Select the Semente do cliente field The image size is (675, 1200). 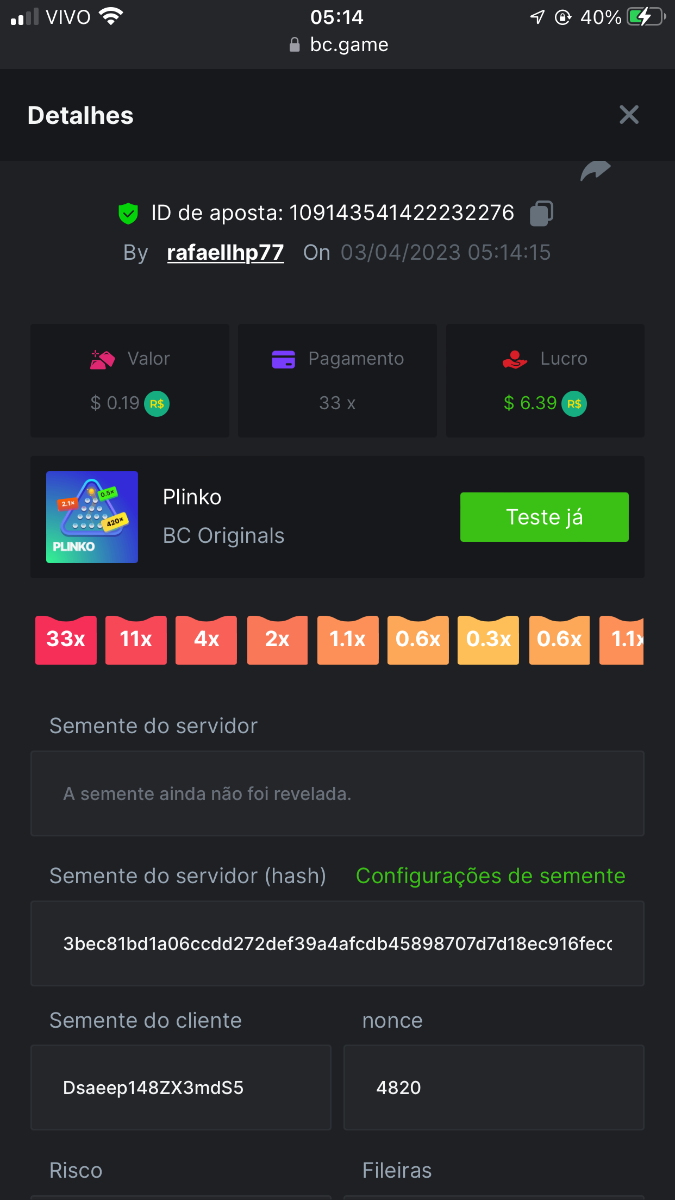click(180, 1087)
